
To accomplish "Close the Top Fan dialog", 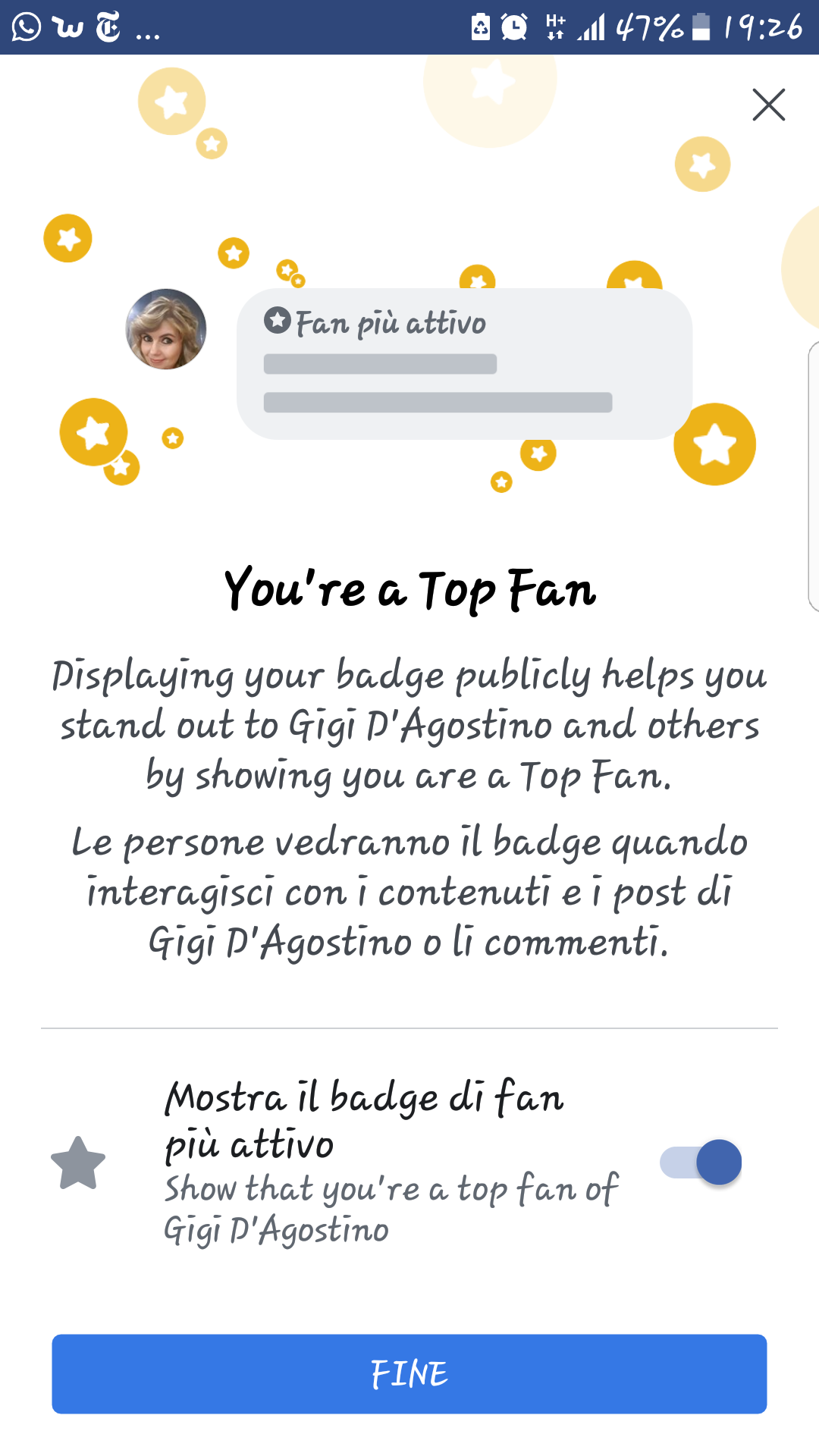I will coord(768,105).
